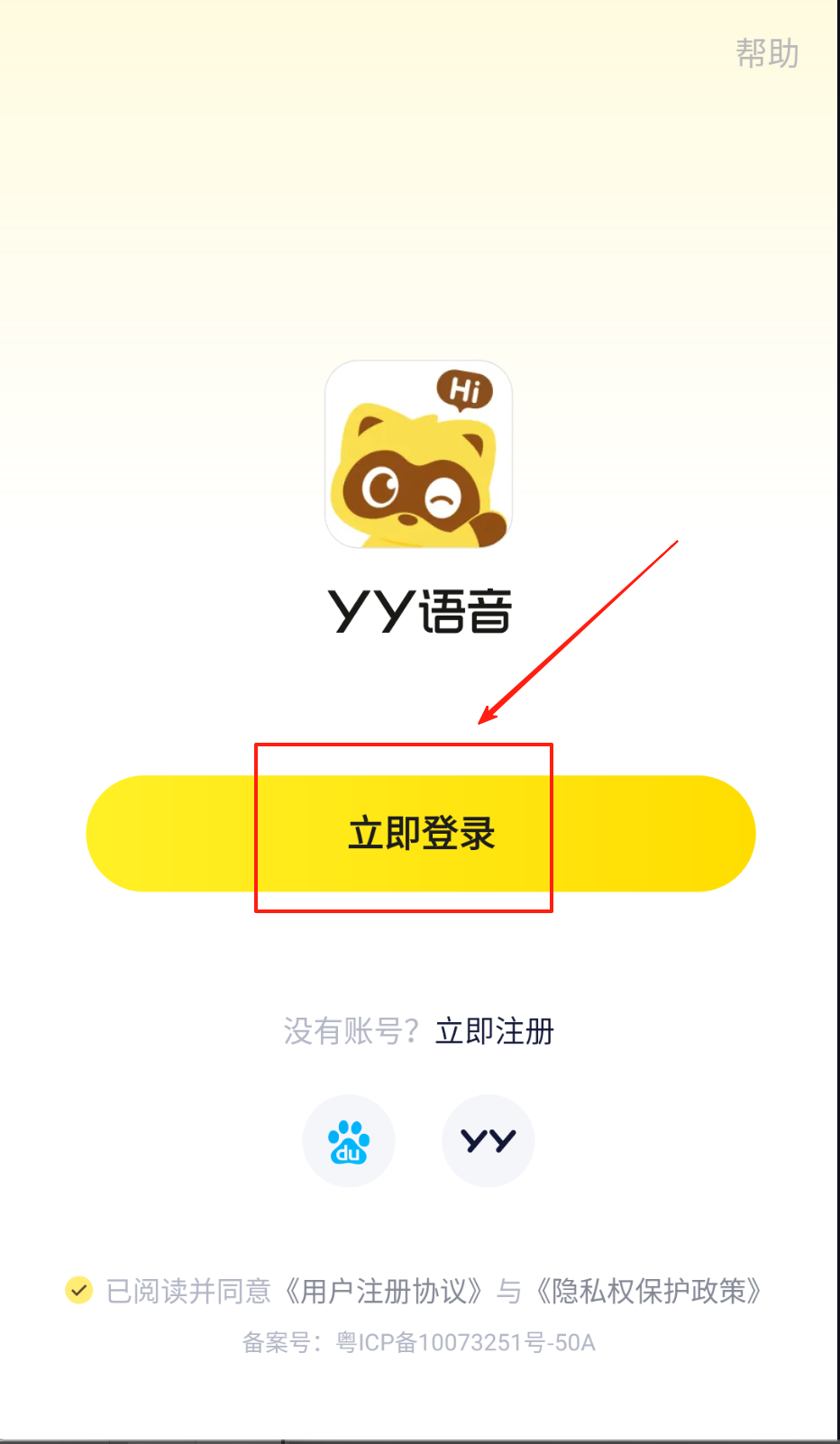
Task: Sign in with the Baidu paw icon
Action: click(349, 1141)
